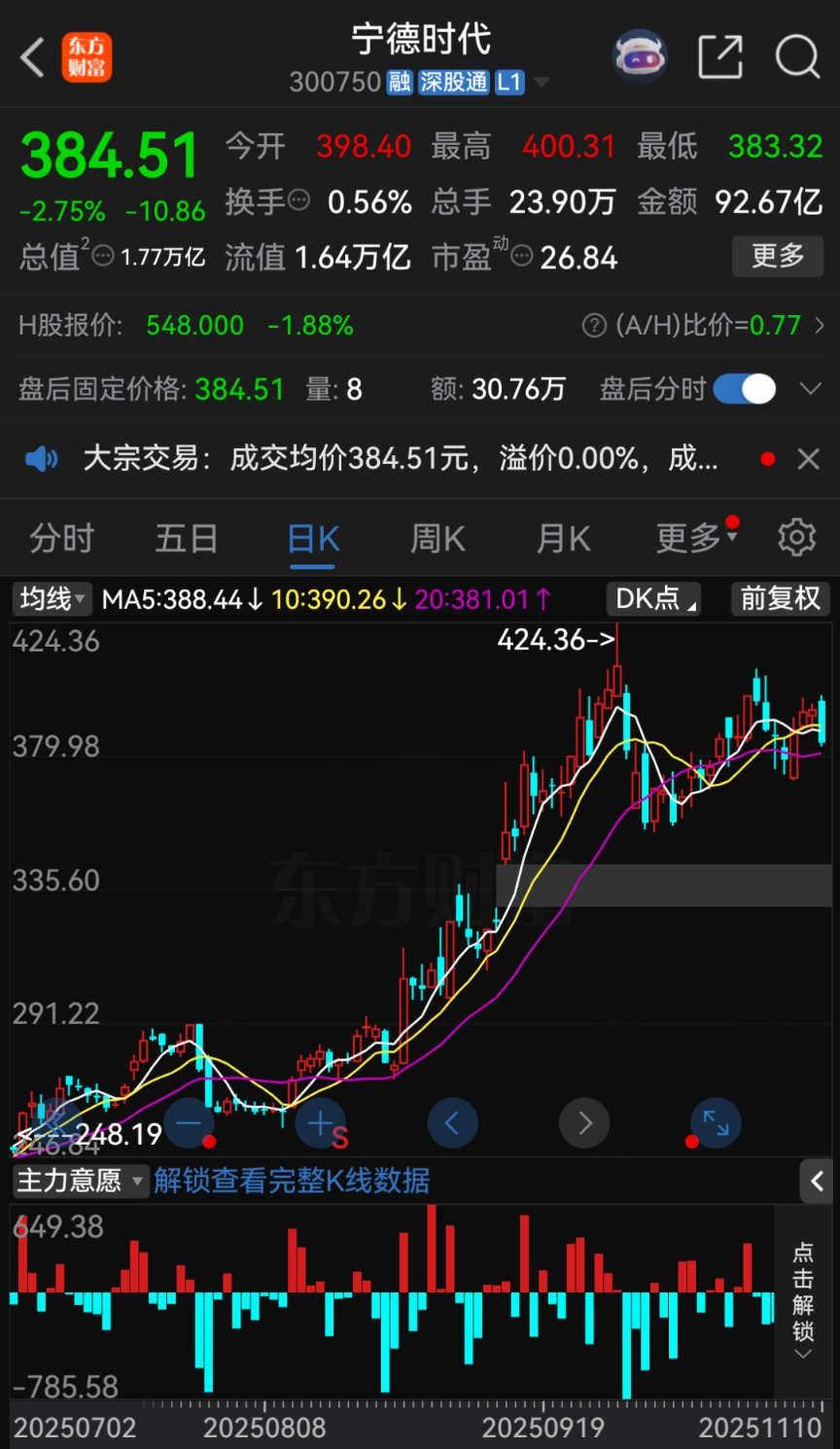The image size is (840, 1449).
Task: Toggle the 盘后分时 switch
Action: [745, 390]
